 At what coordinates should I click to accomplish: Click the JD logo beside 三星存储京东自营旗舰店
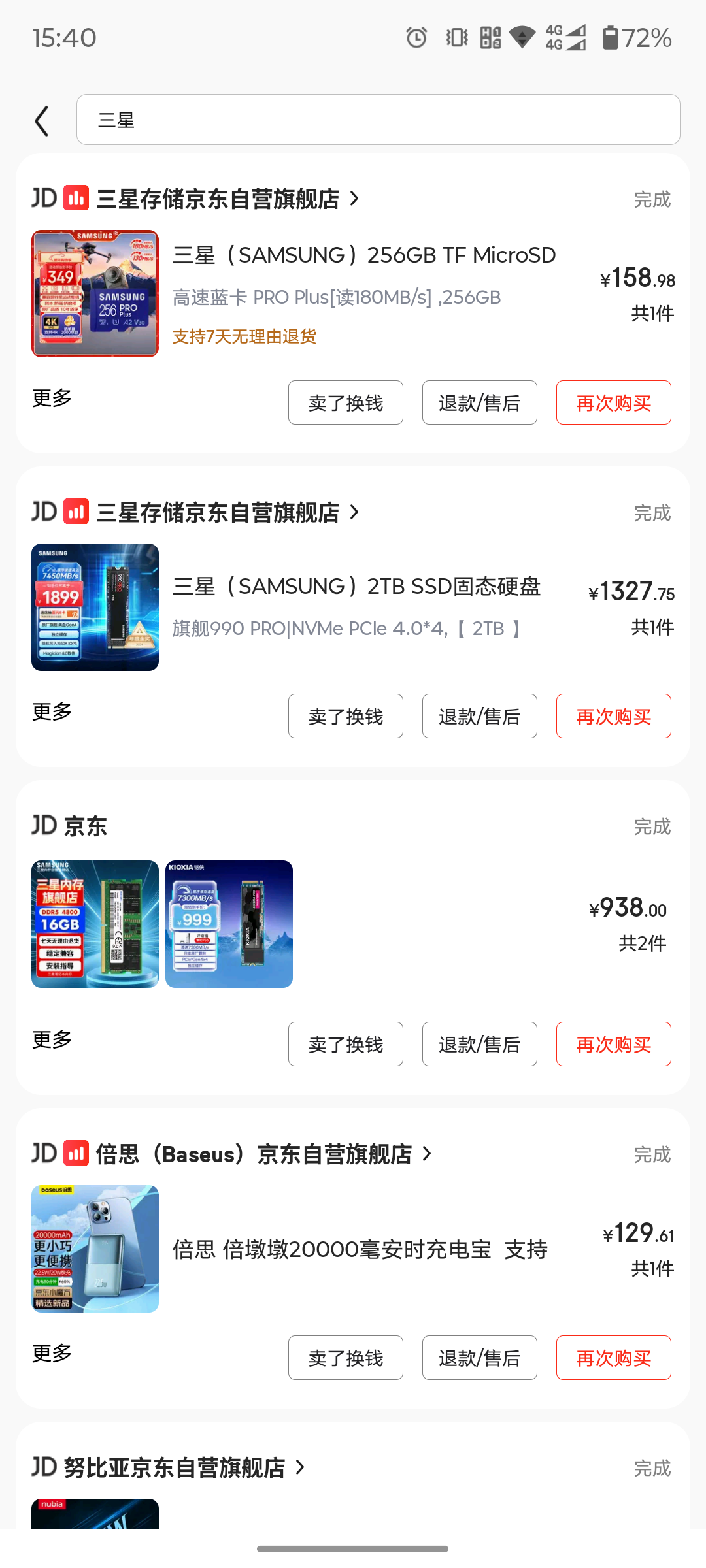click(x=43, y=198)
